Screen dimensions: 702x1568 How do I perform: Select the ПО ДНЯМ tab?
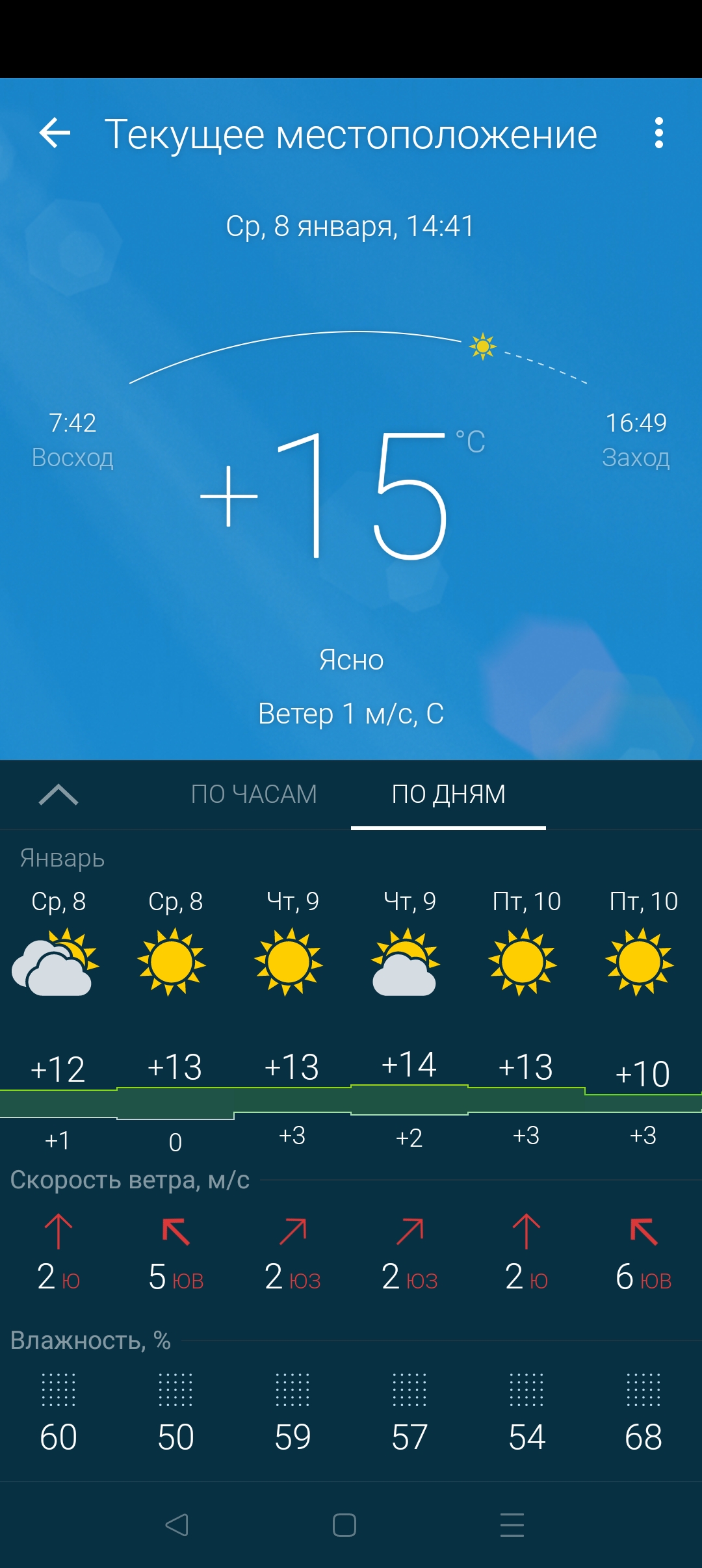click(448, 794)
